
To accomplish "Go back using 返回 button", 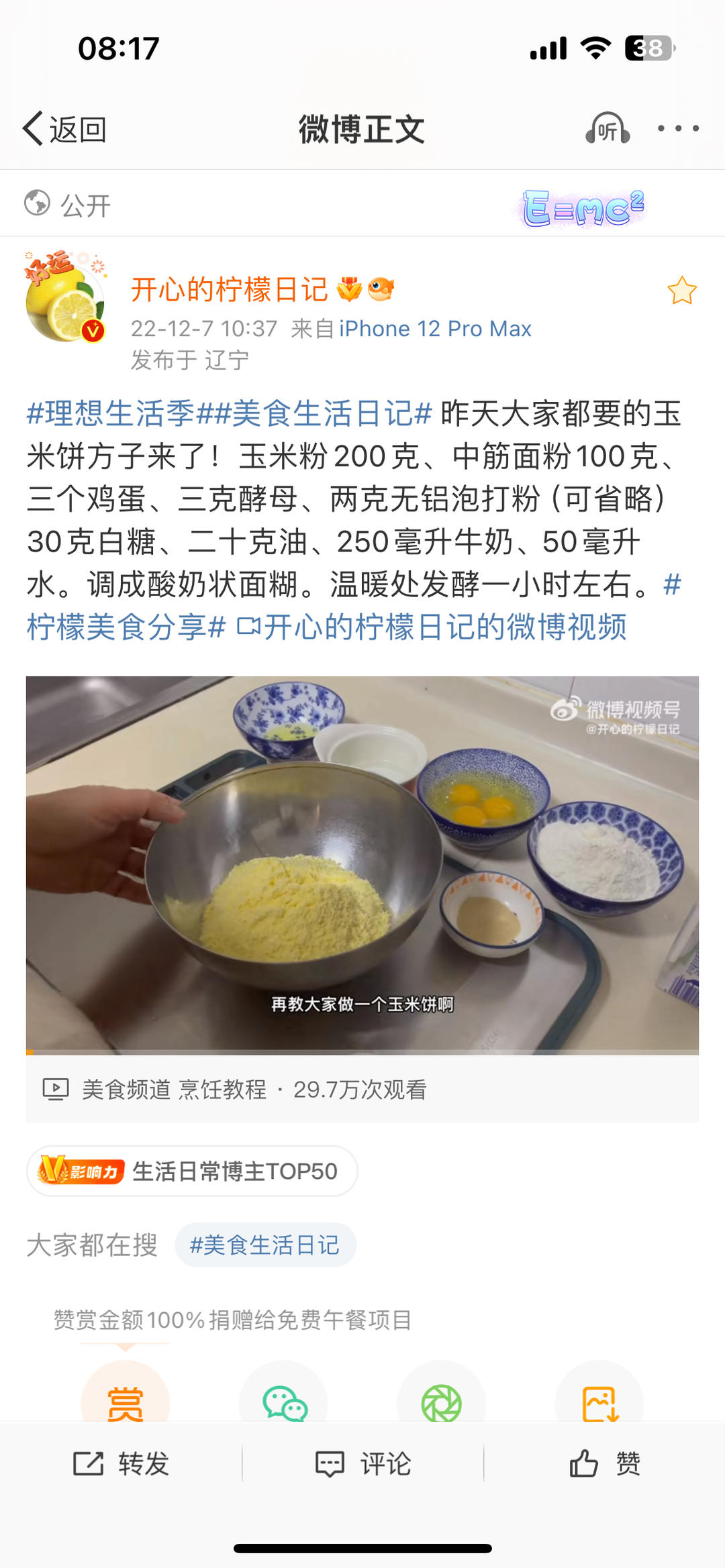I will click(65, 129).
